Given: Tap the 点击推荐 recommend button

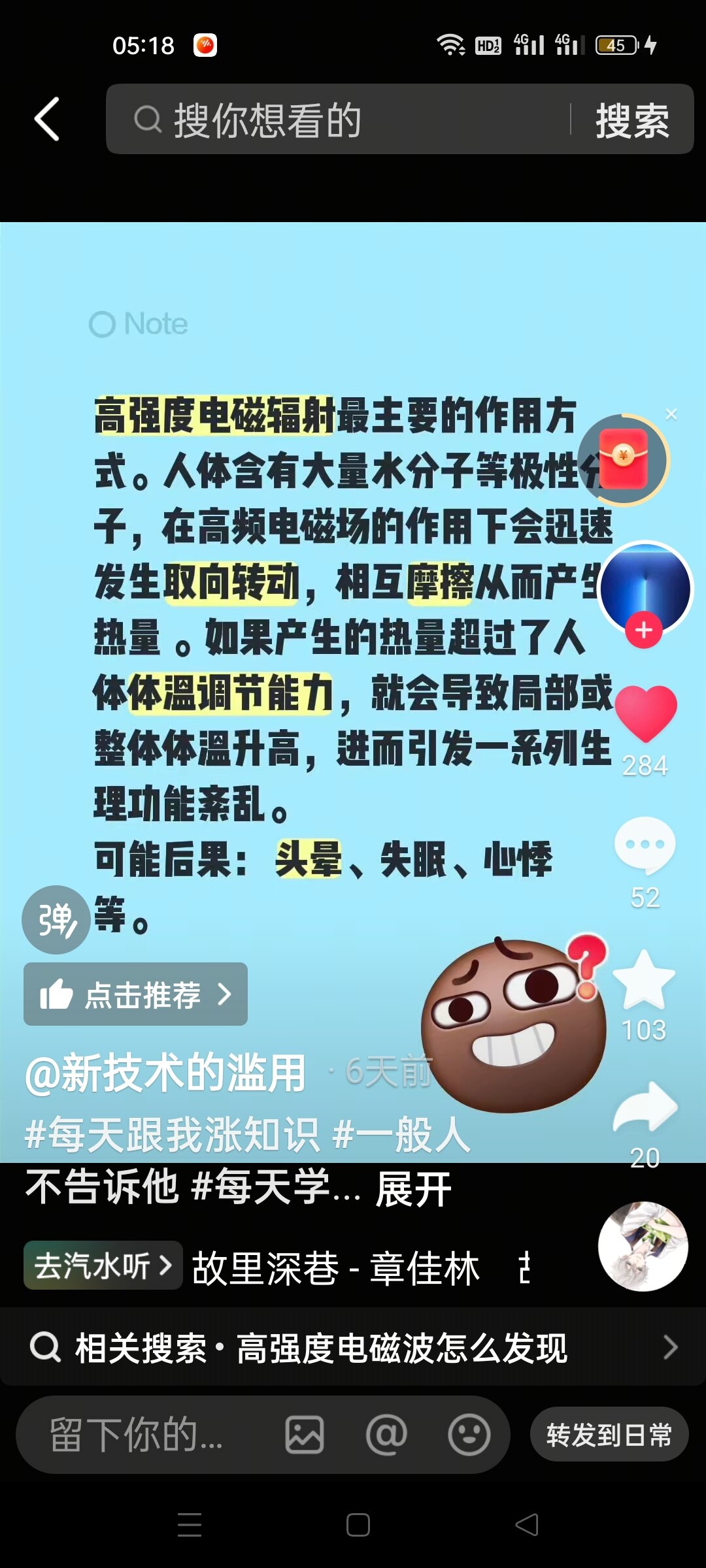Looking at the screenshot, I should [135, 994].
